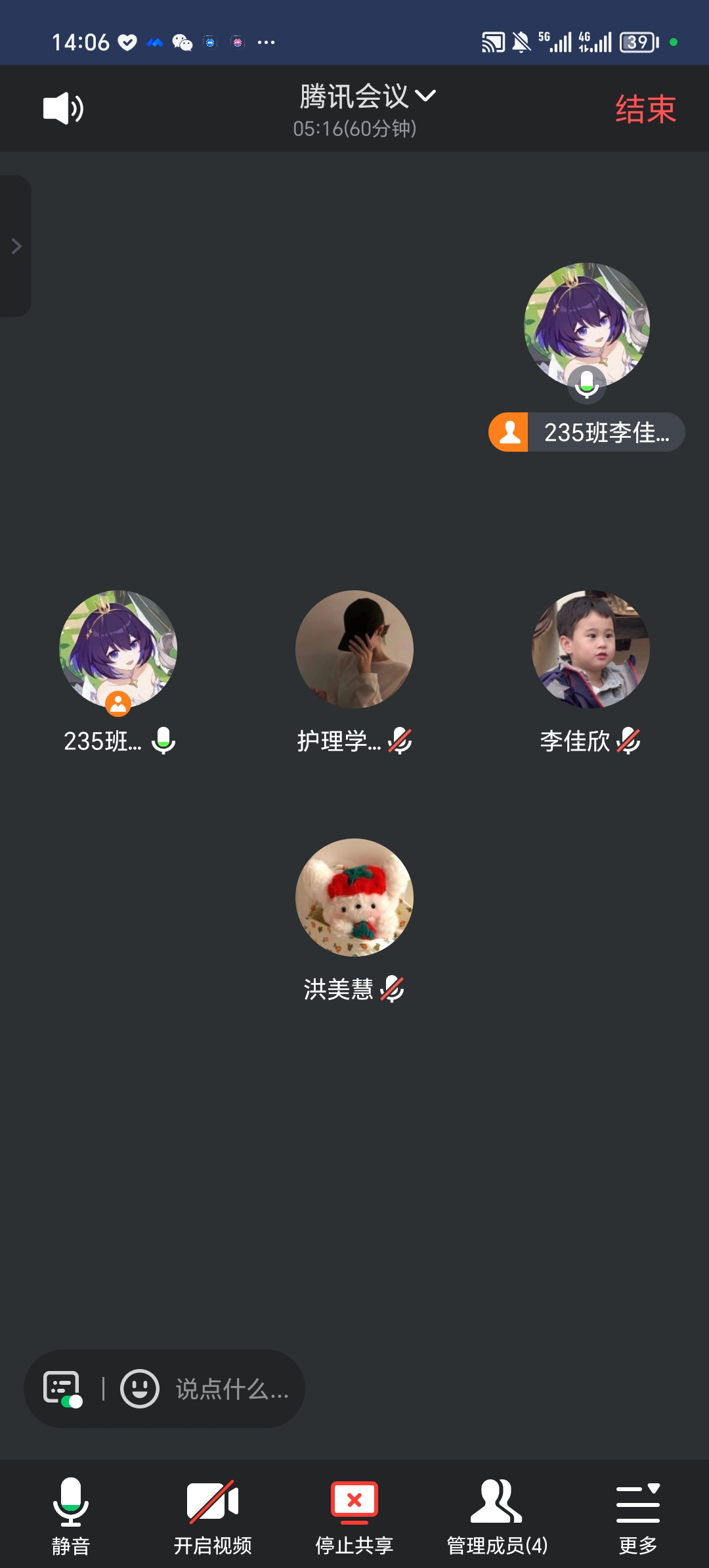Select the 护理学 participant tile
The width and height of the screenshot is (709, 1568).
pyautogui.click(x=354, y=649)
